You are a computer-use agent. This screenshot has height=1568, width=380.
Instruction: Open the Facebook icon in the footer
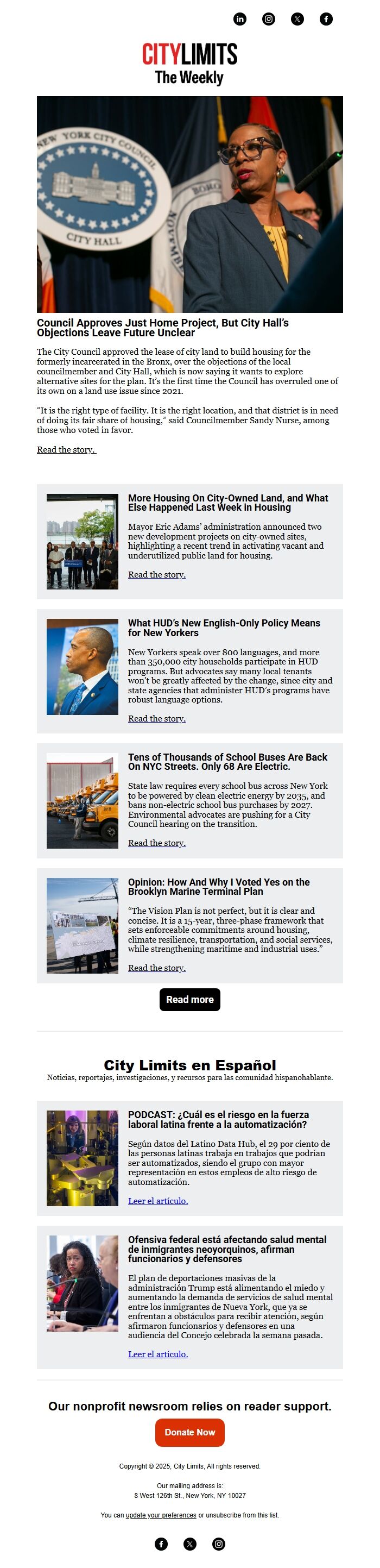click(x=161, y=1544)
